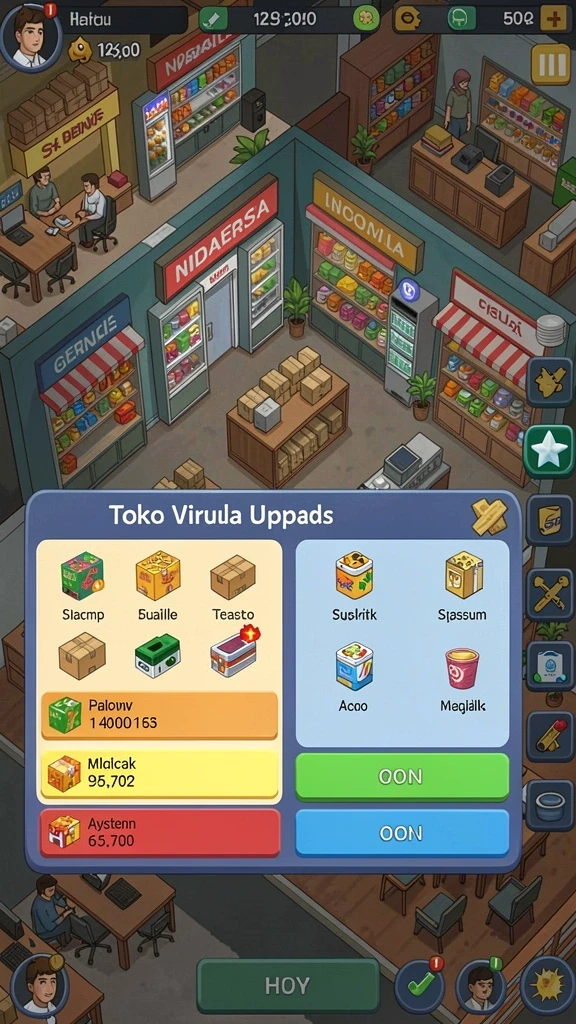Image resolution: width=576 pixels, height=1024 pixels.
Task: Tap the blue OON button
Action: click(402, 833)
